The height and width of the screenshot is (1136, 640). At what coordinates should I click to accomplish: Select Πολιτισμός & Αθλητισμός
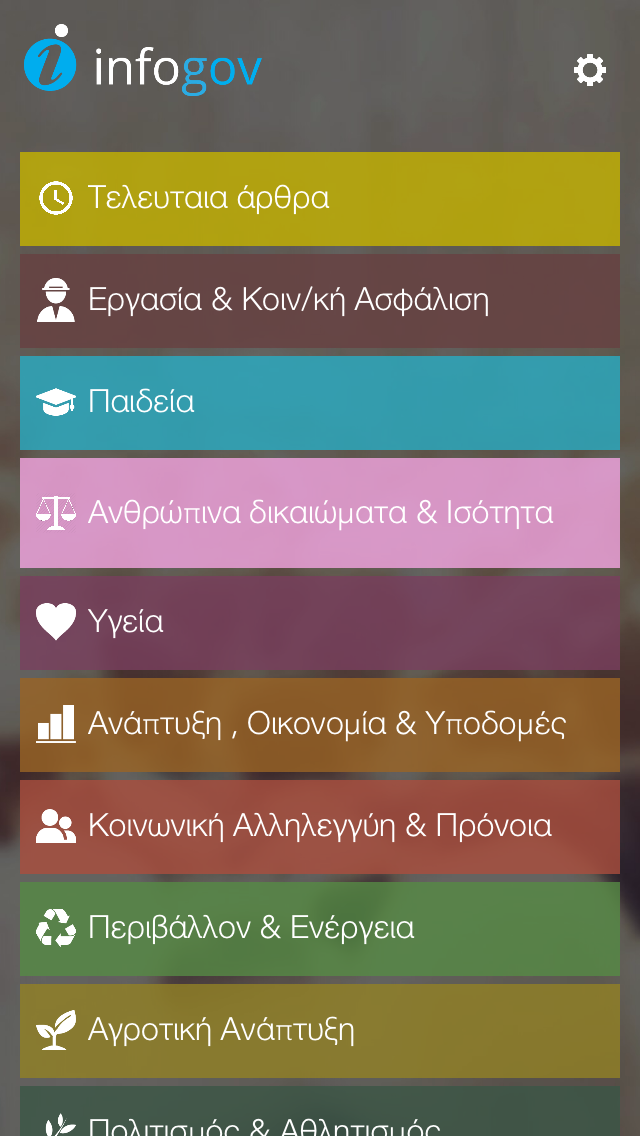pyautogui.click(x=320, y=1111)
